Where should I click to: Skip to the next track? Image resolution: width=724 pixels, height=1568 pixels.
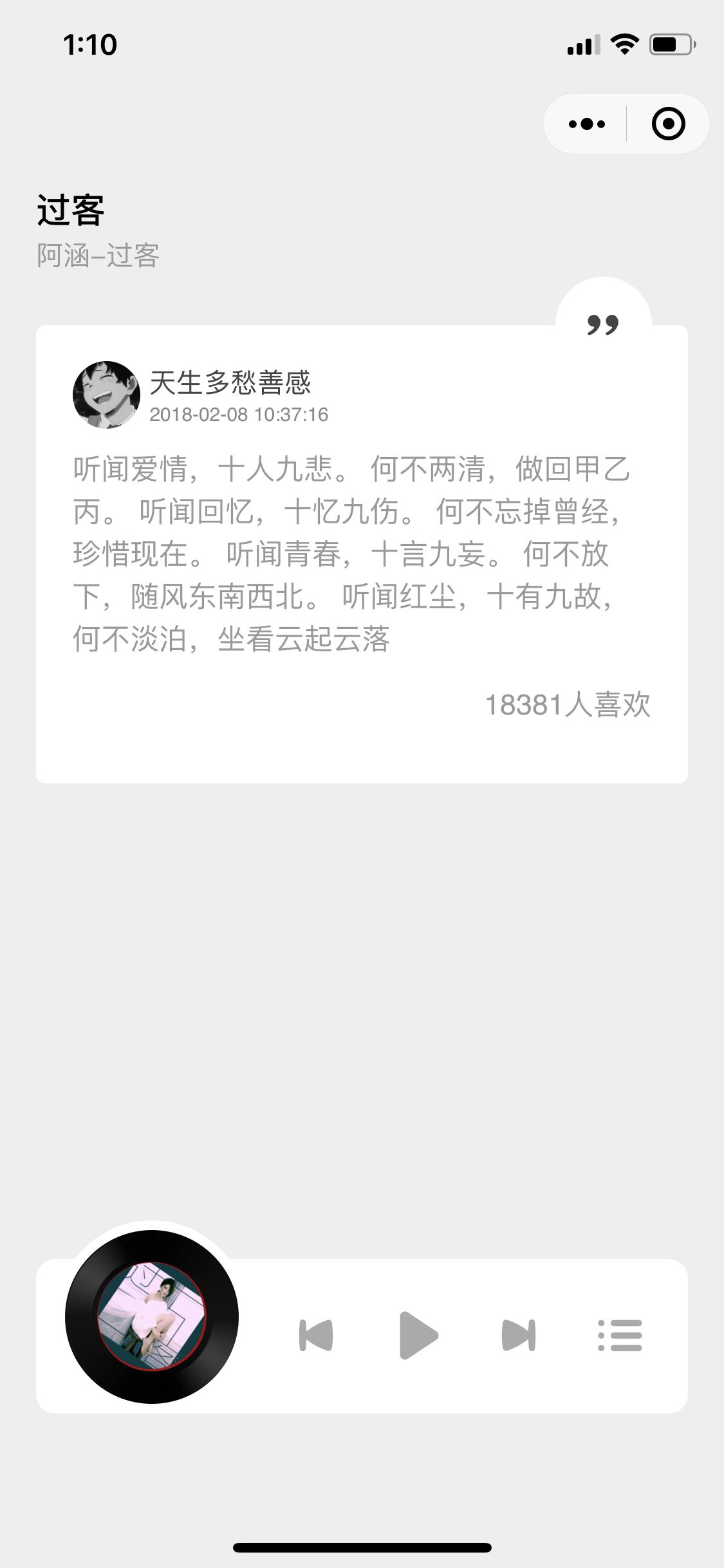519,1335
